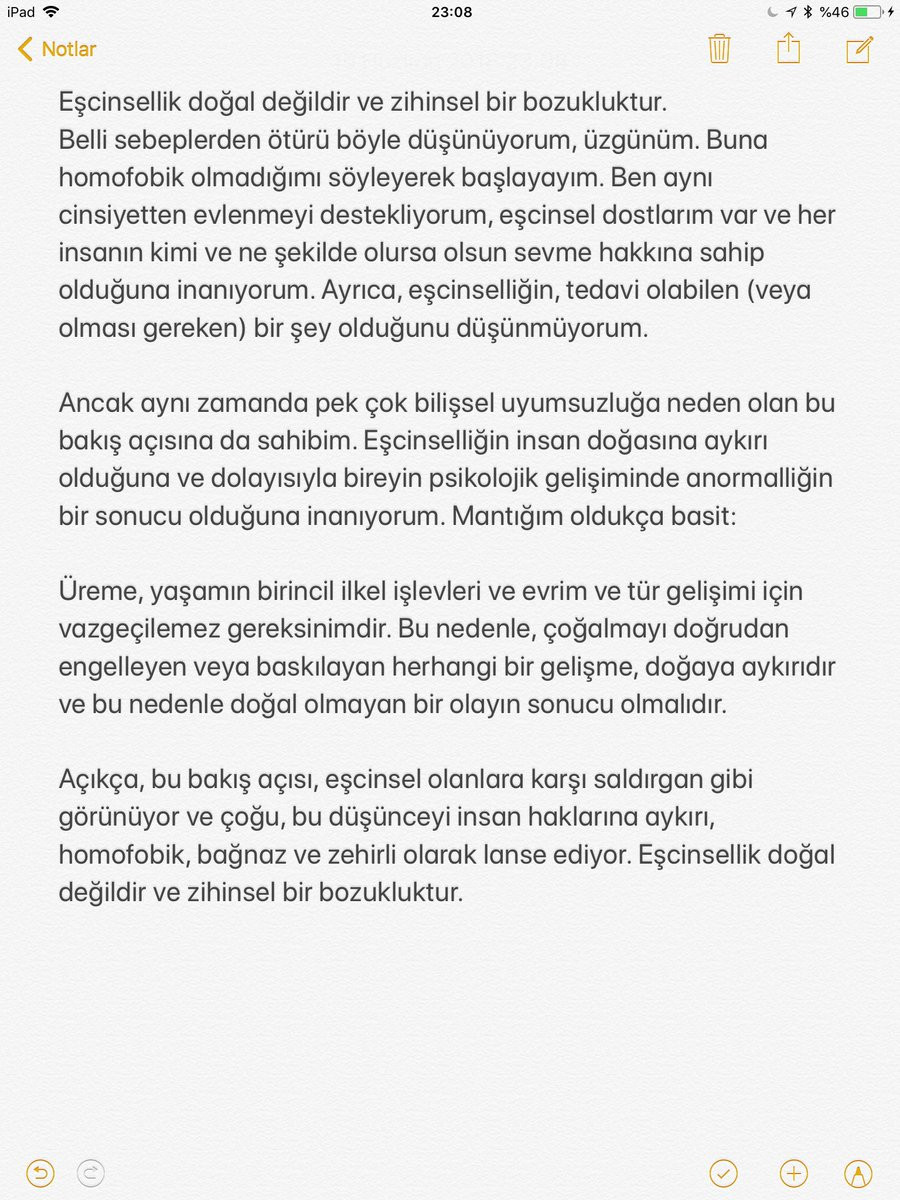Redo the undone edit
900x1200 pixels.
pyautogui.click(x=90, y=1172)
